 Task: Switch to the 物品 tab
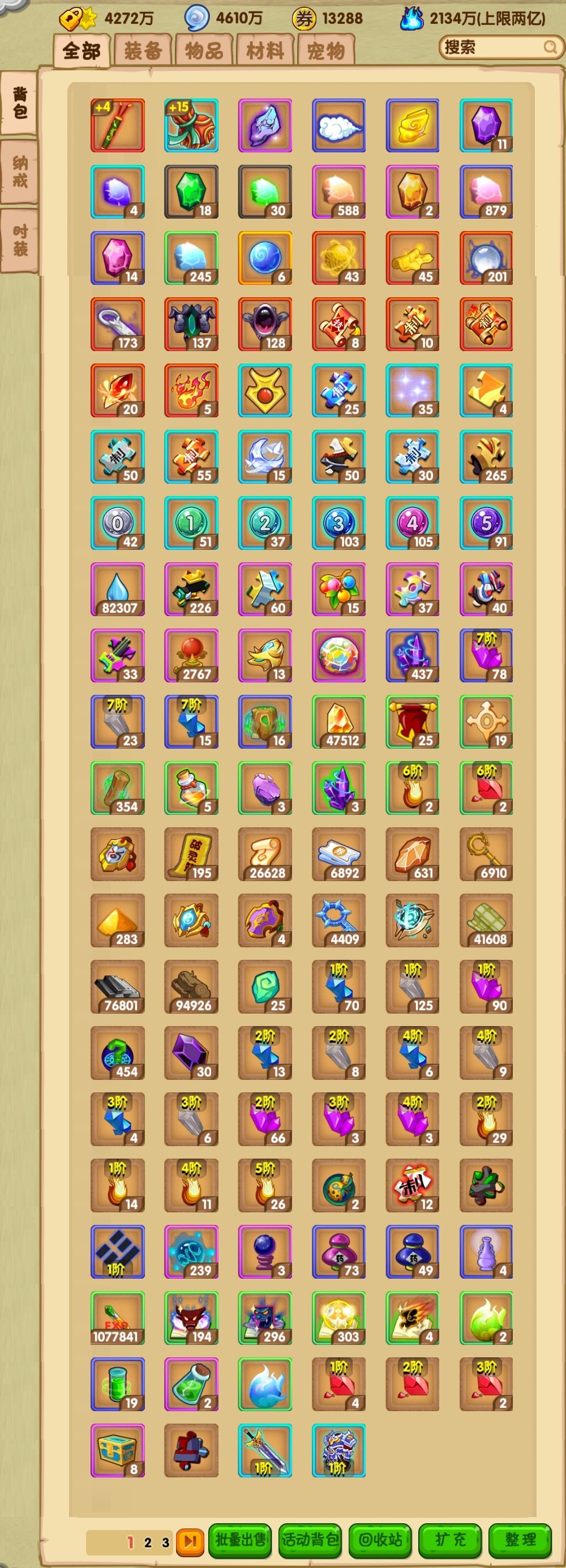204,50
